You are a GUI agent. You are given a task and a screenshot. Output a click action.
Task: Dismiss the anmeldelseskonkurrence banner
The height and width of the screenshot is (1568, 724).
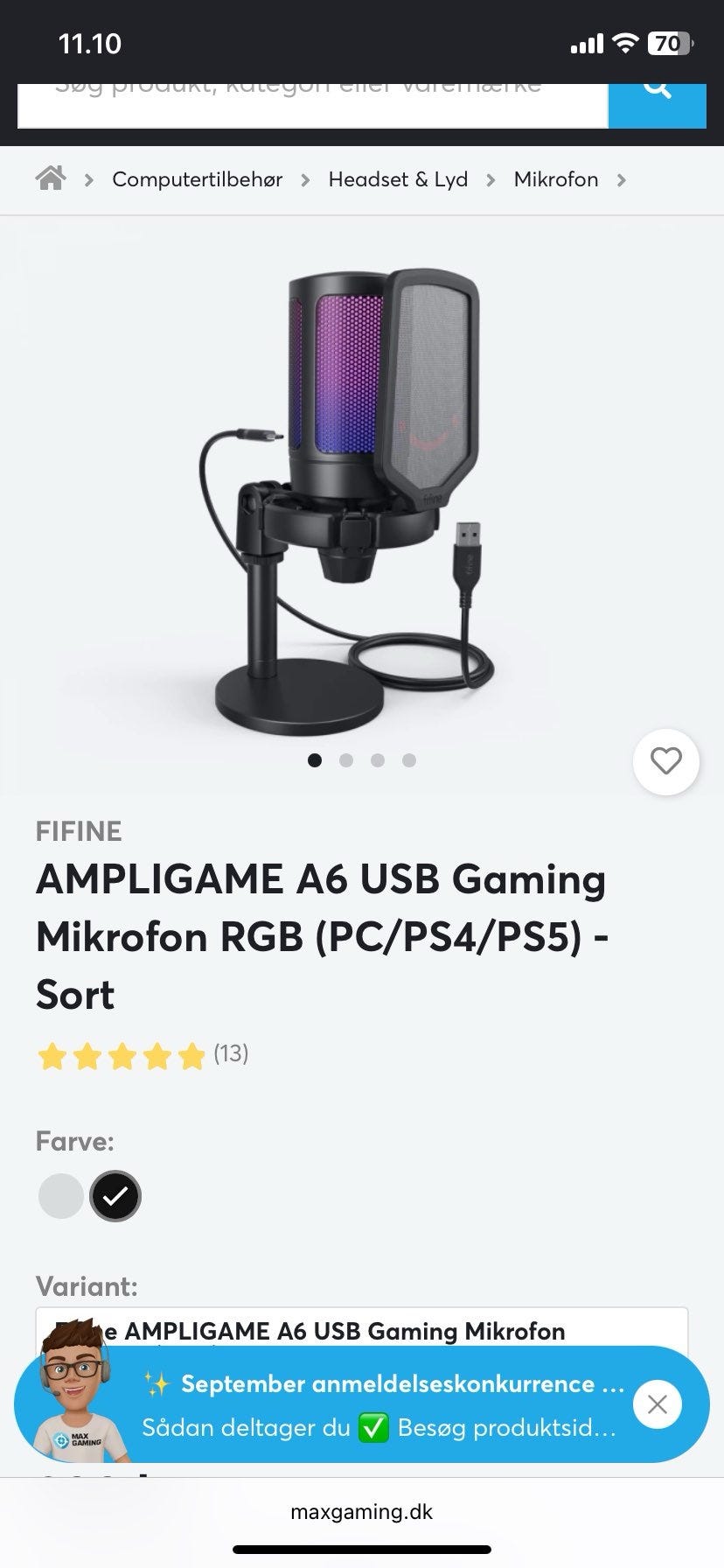(x=657, y=1404)
